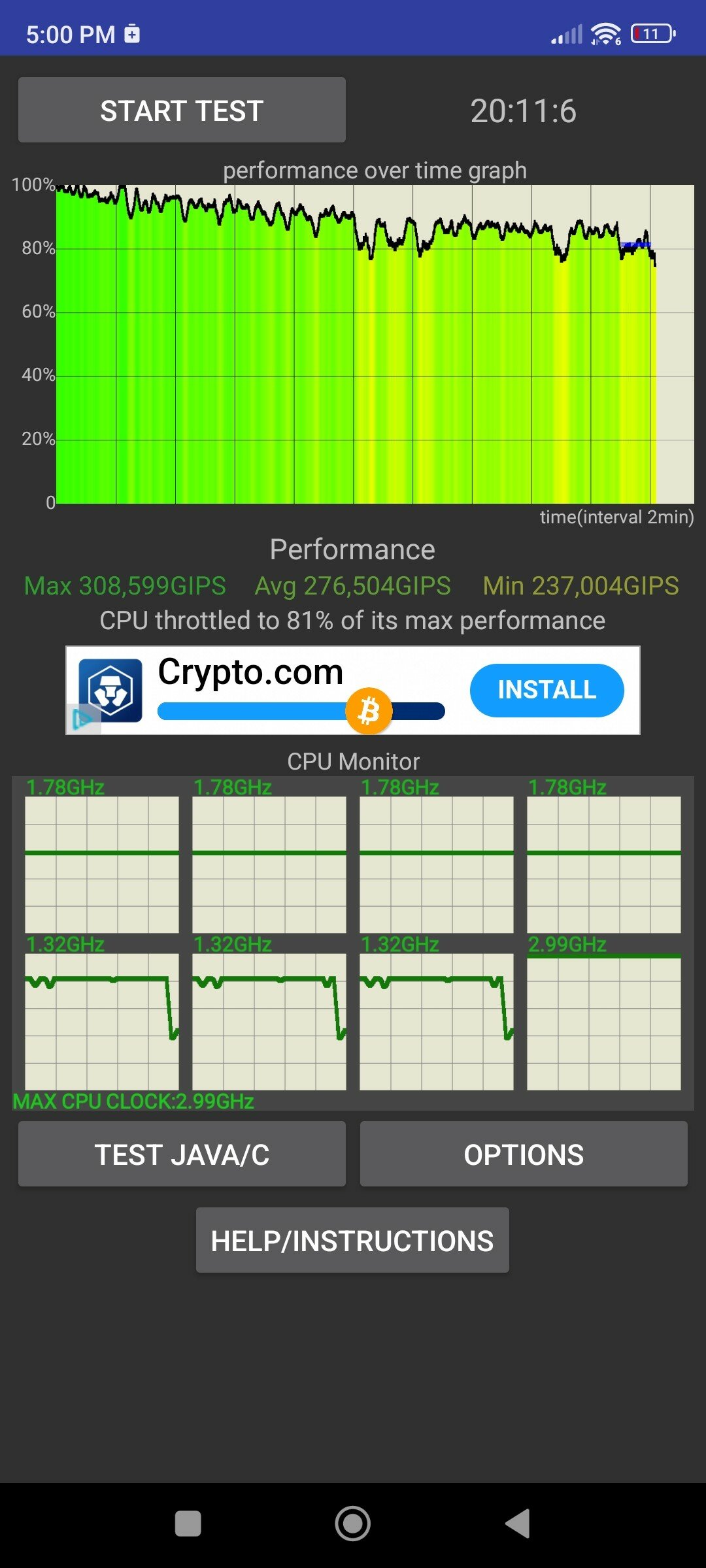This screenshot has height=1568, width=706.
Task: Open the OPTIONS button
Action: click(524, 1154)
